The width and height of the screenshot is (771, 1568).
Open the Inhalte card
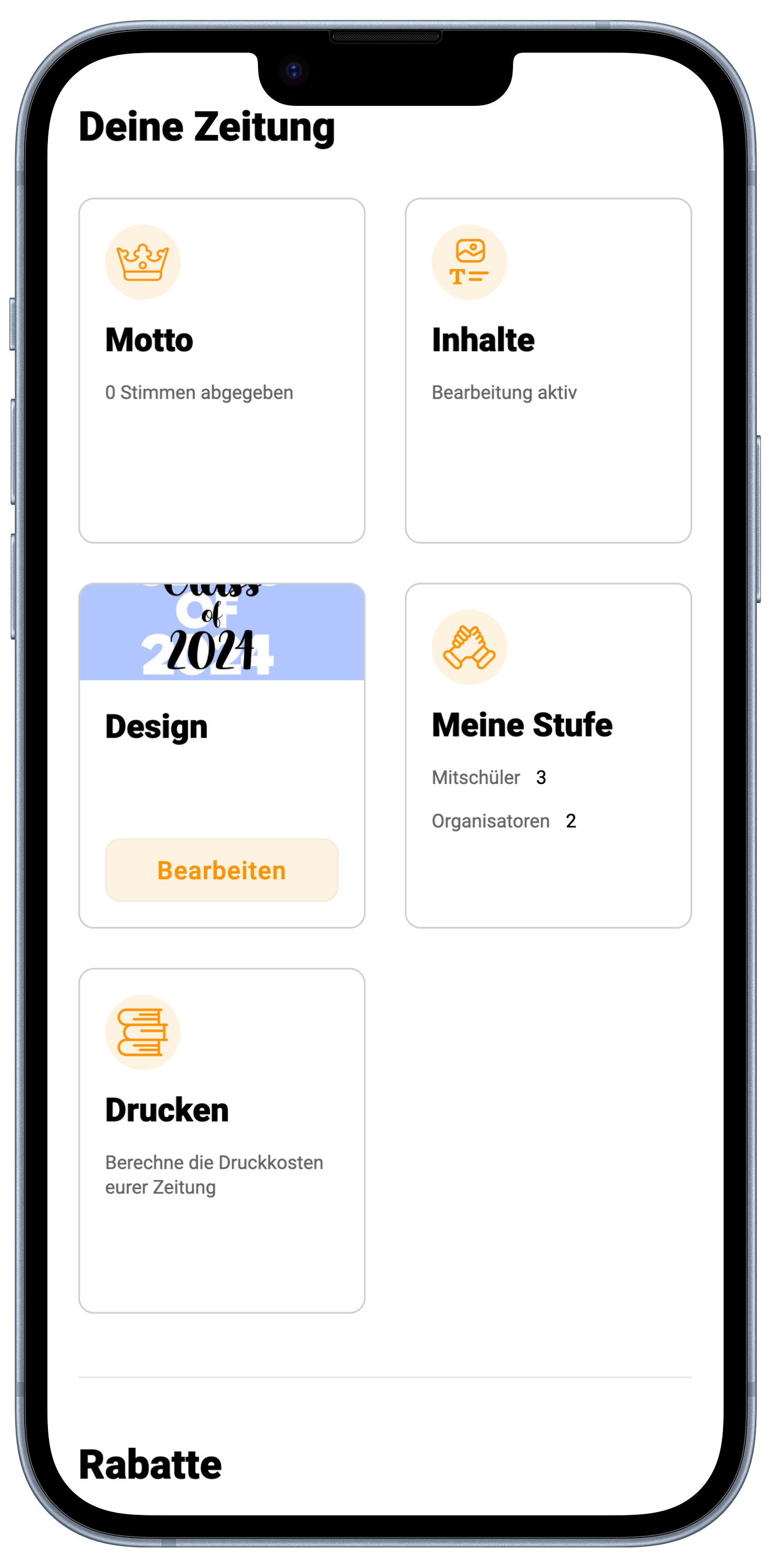(548, 370)
